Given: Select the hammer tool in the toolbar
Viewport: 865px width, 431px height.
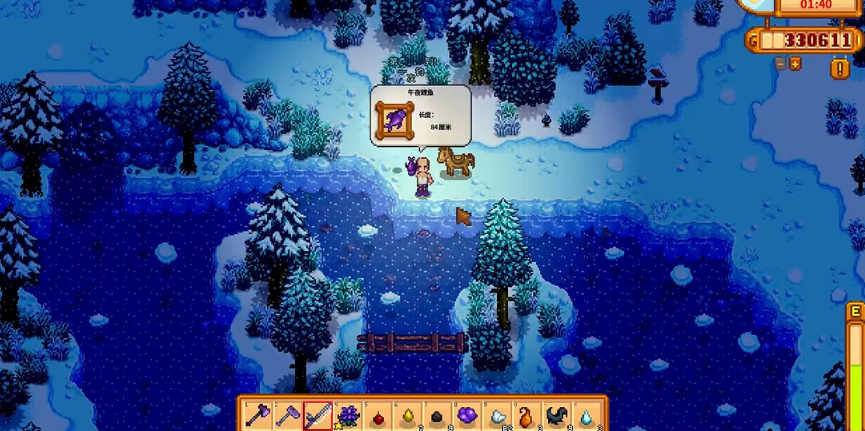Looking at the screenshot, I should pyautogui.click(x=289, y=415).
